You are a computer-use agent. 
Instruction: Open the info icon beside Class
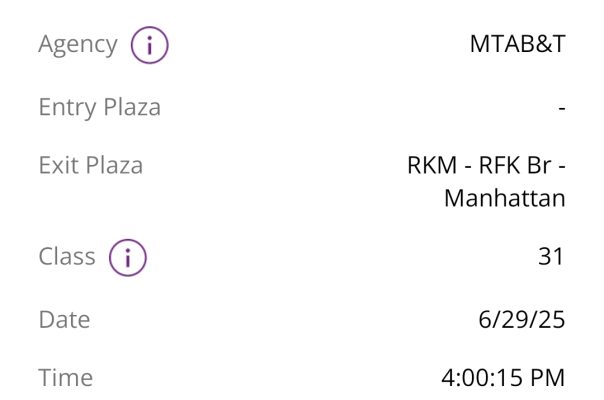pos(128,257)
